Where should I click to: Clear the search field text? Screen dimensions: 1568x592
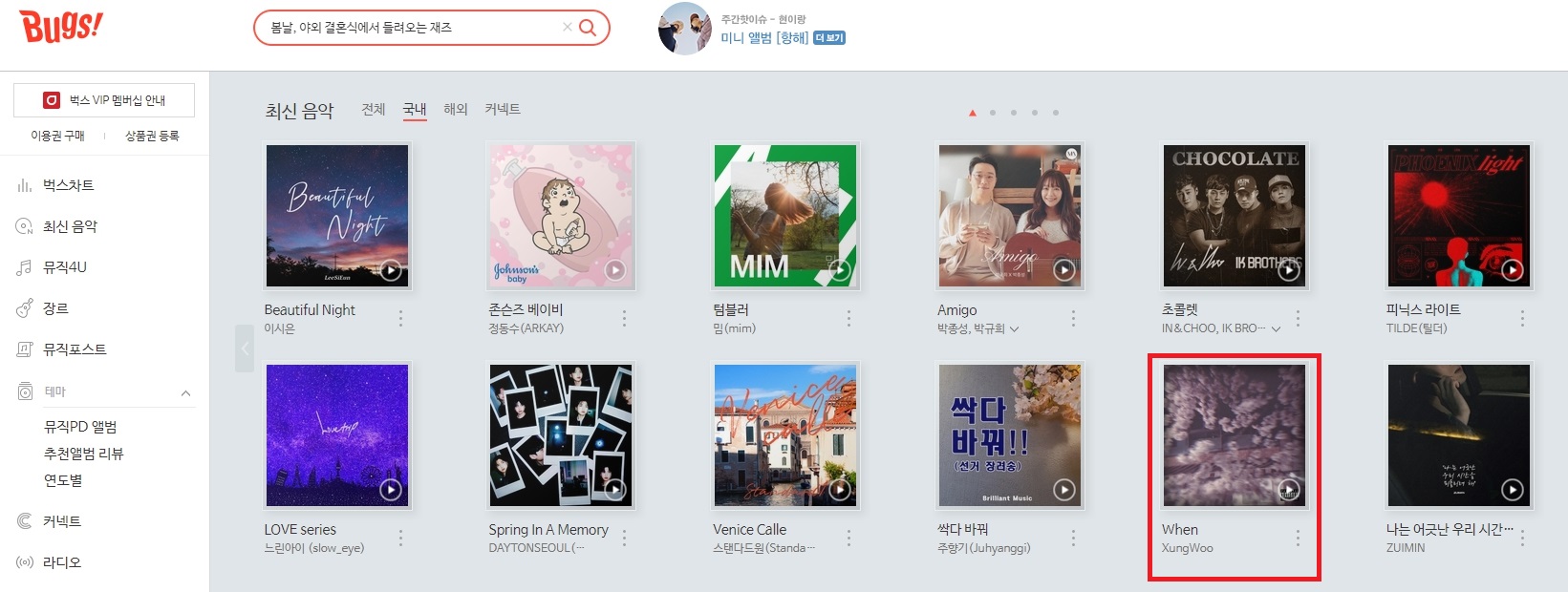click(568, 28)
